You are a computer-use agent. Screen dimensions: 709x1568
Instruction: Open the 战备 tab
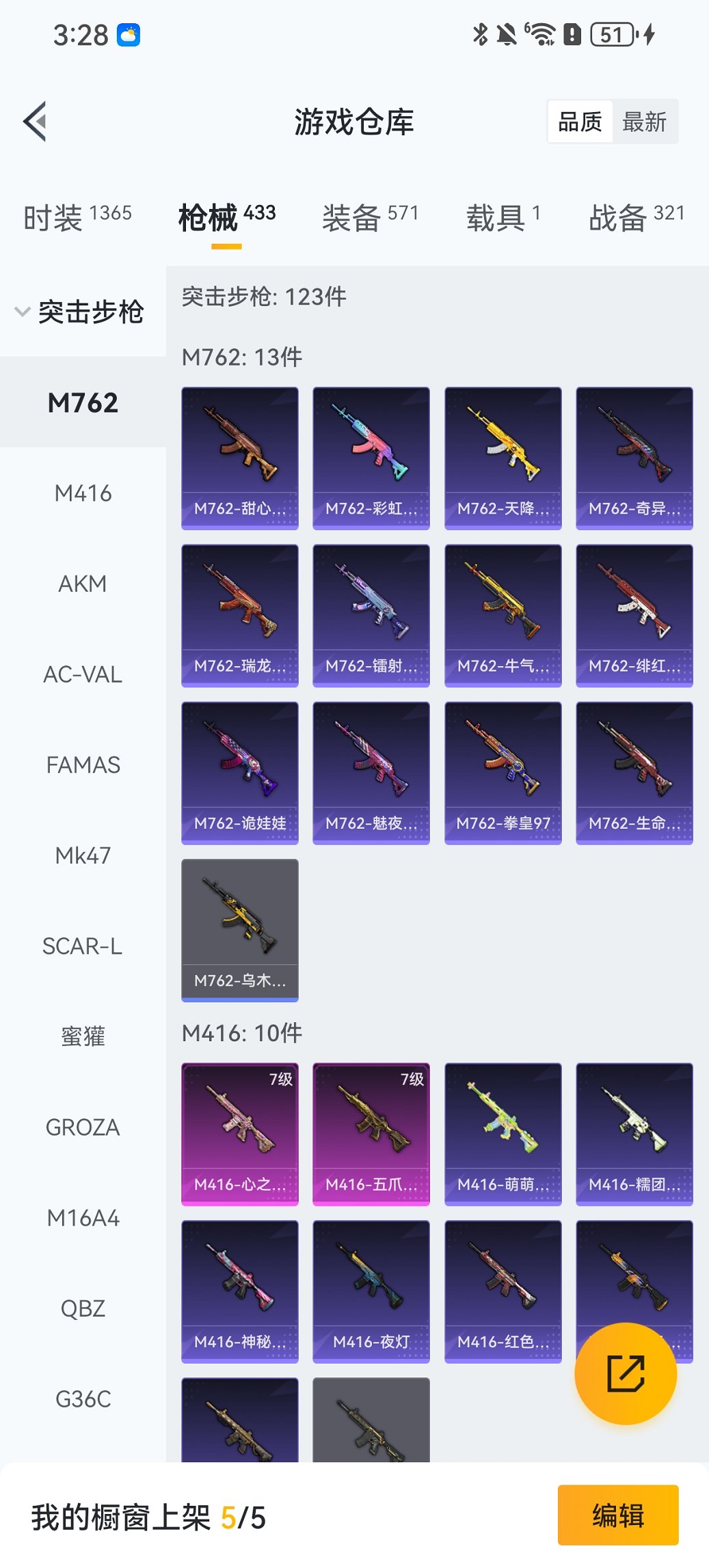tap(636, 217)
